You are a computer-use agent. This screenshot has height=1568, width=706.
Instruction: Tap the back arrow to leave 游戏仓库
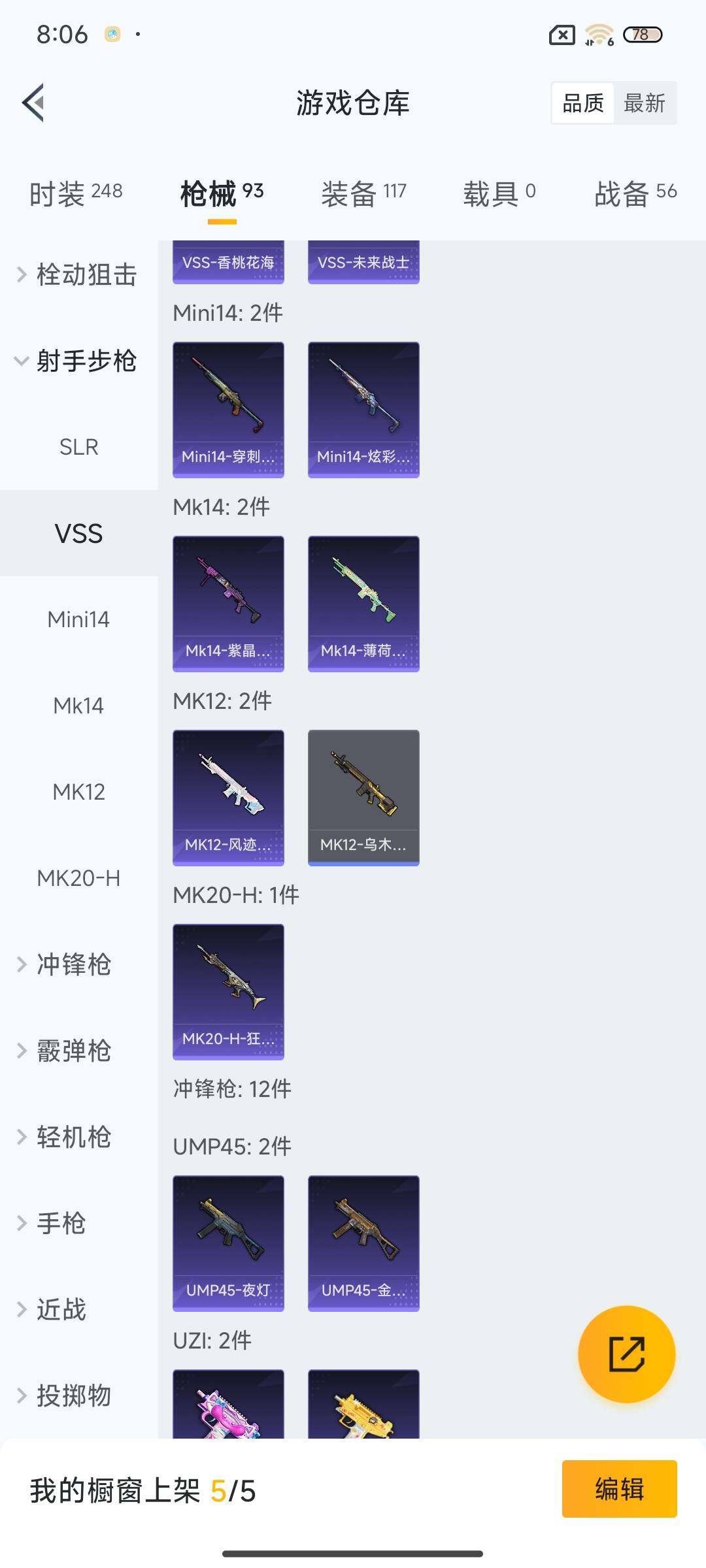coord(32,103)
